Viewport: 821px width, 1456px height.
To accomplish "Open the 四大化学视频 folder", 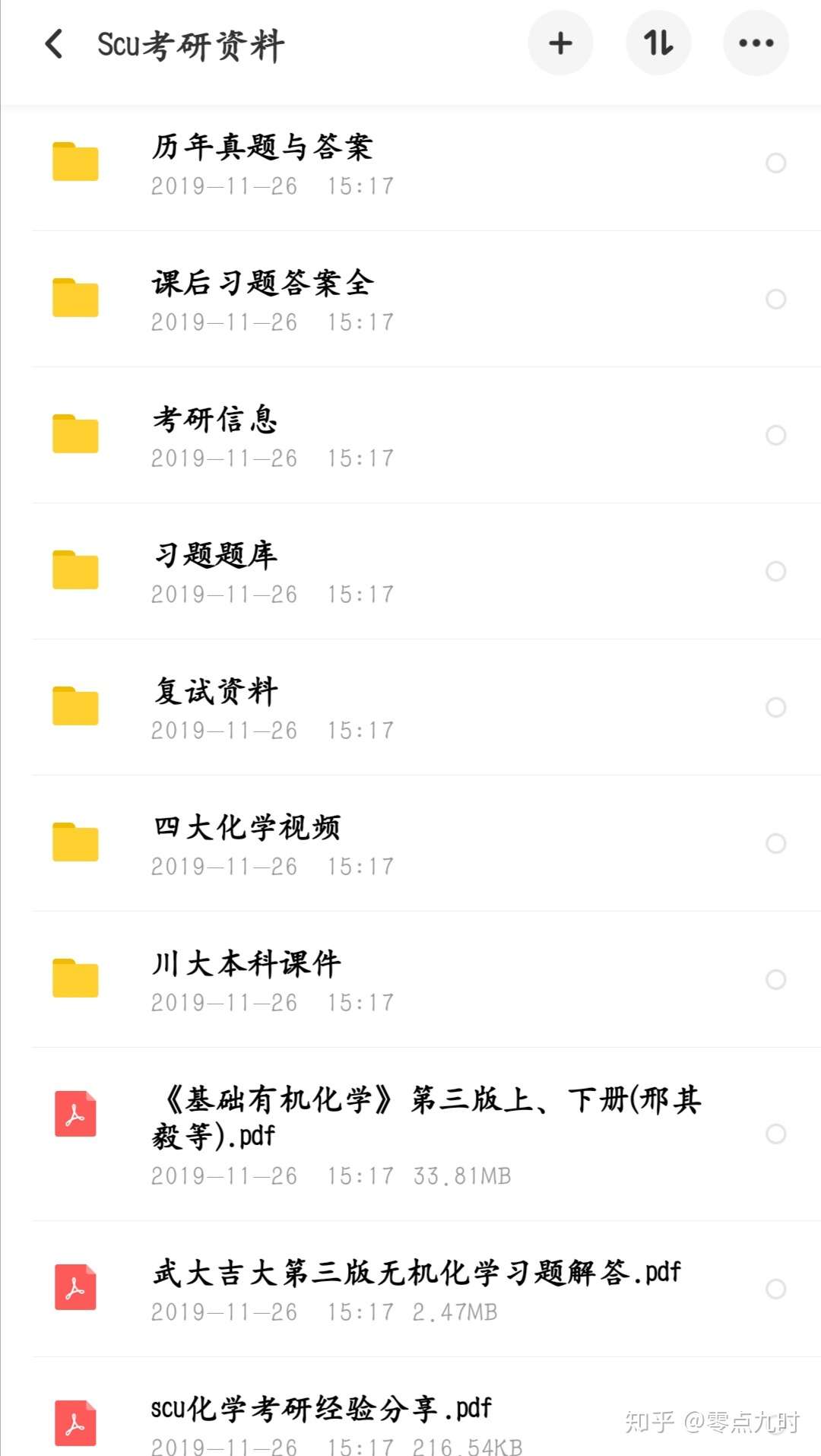I will click(x=410, y=844).
